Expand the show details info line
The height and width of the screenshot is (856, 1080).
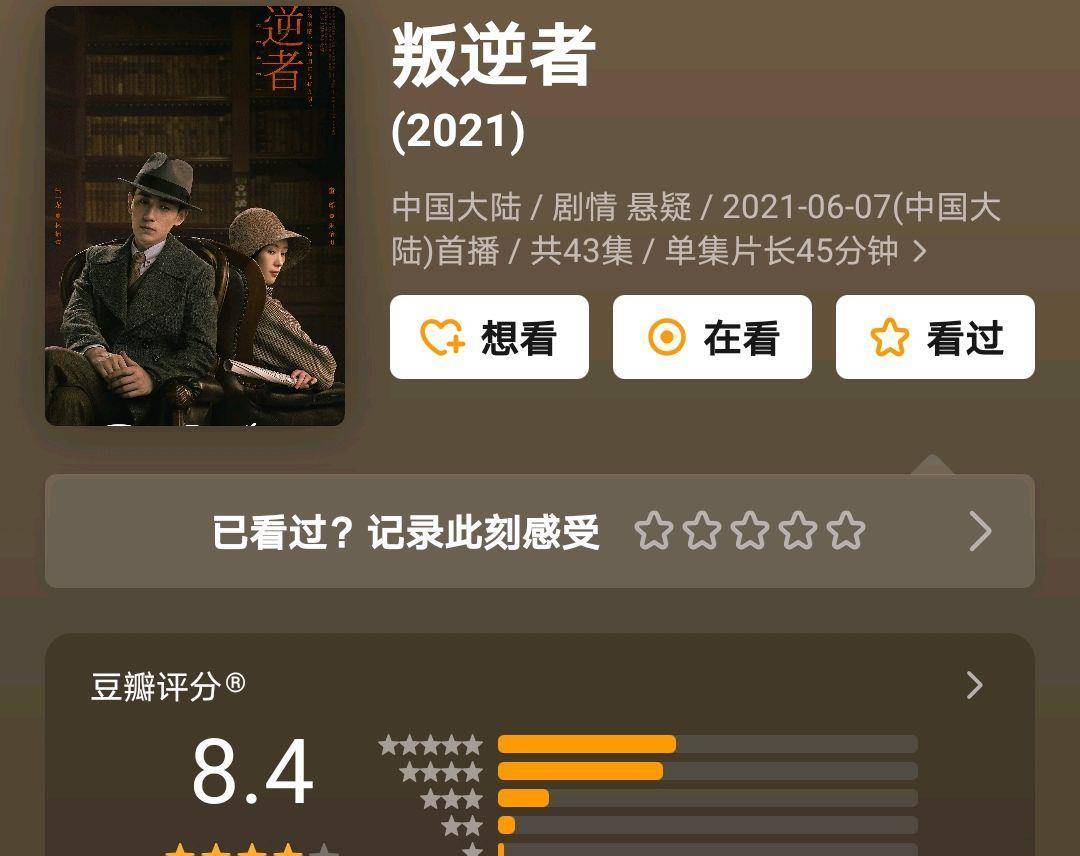coord(919,252)
